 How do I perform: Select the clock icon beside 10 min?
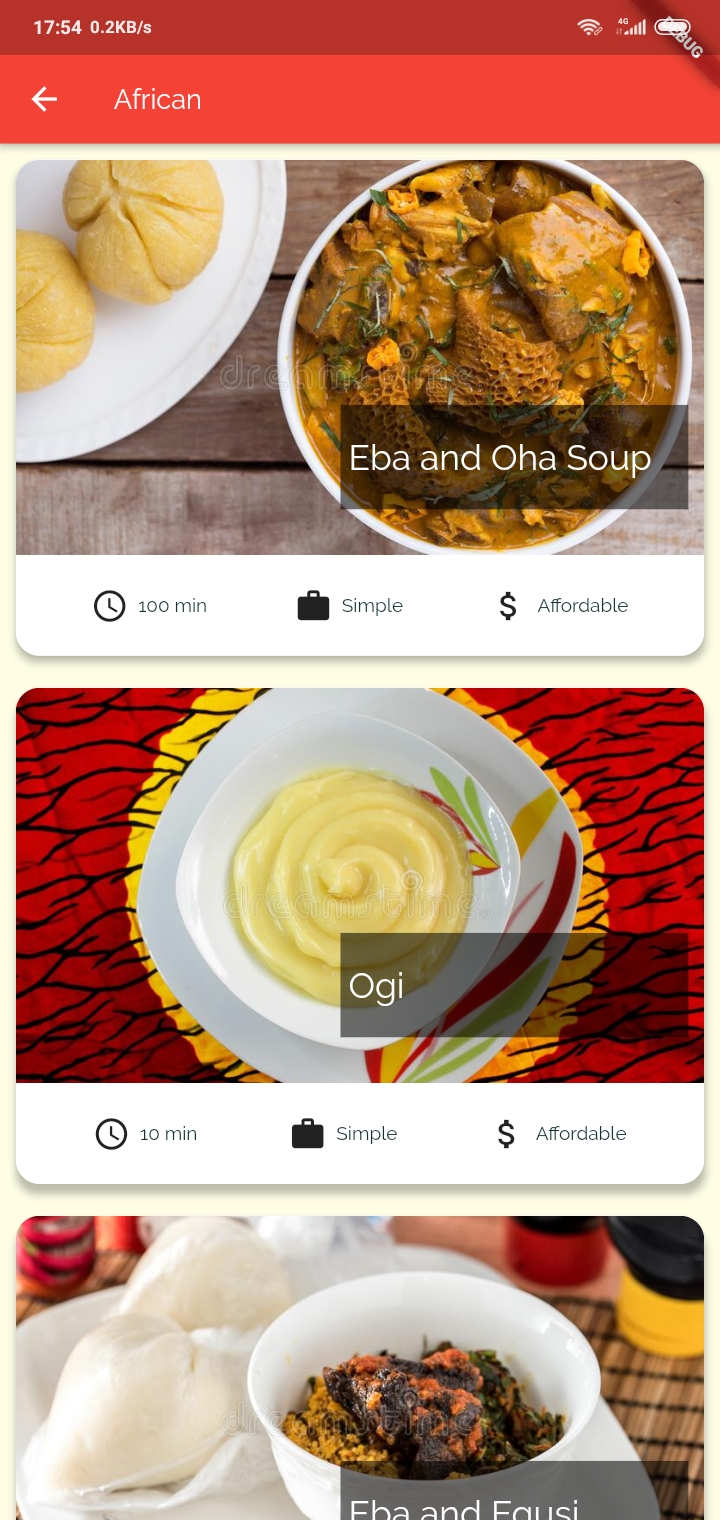[x=110, y=1133]
